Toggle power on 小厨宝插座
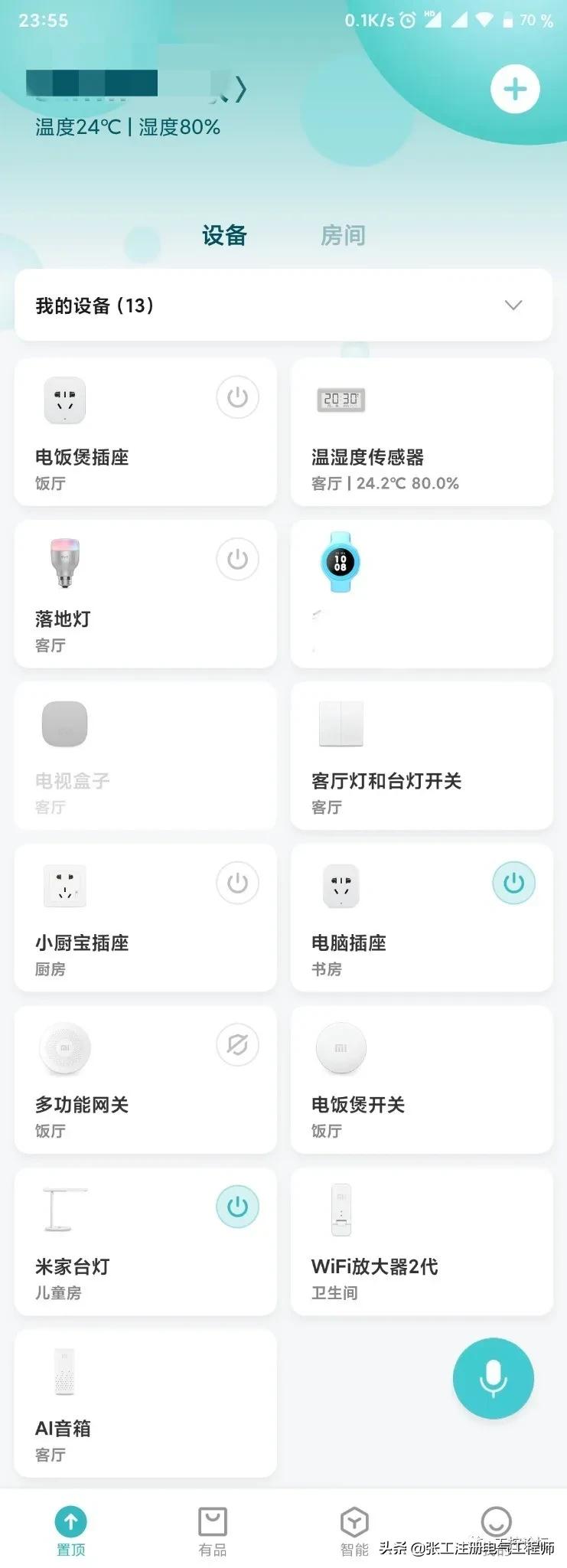Viewport: 567px width, 1568px height. click(237, 883)
